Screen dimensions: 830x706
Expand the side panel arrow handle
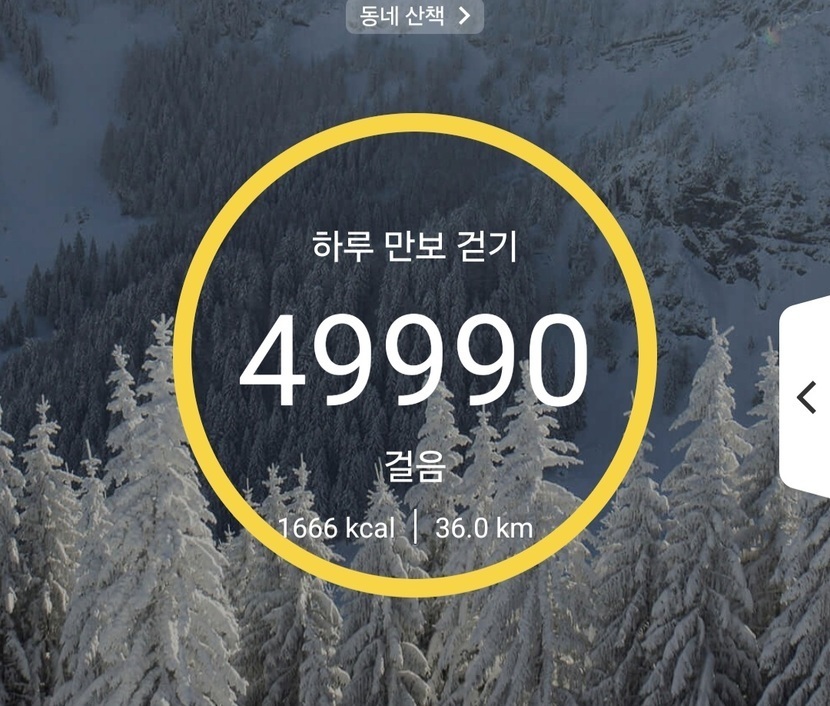pyautogui.click(x=806, y=398)
